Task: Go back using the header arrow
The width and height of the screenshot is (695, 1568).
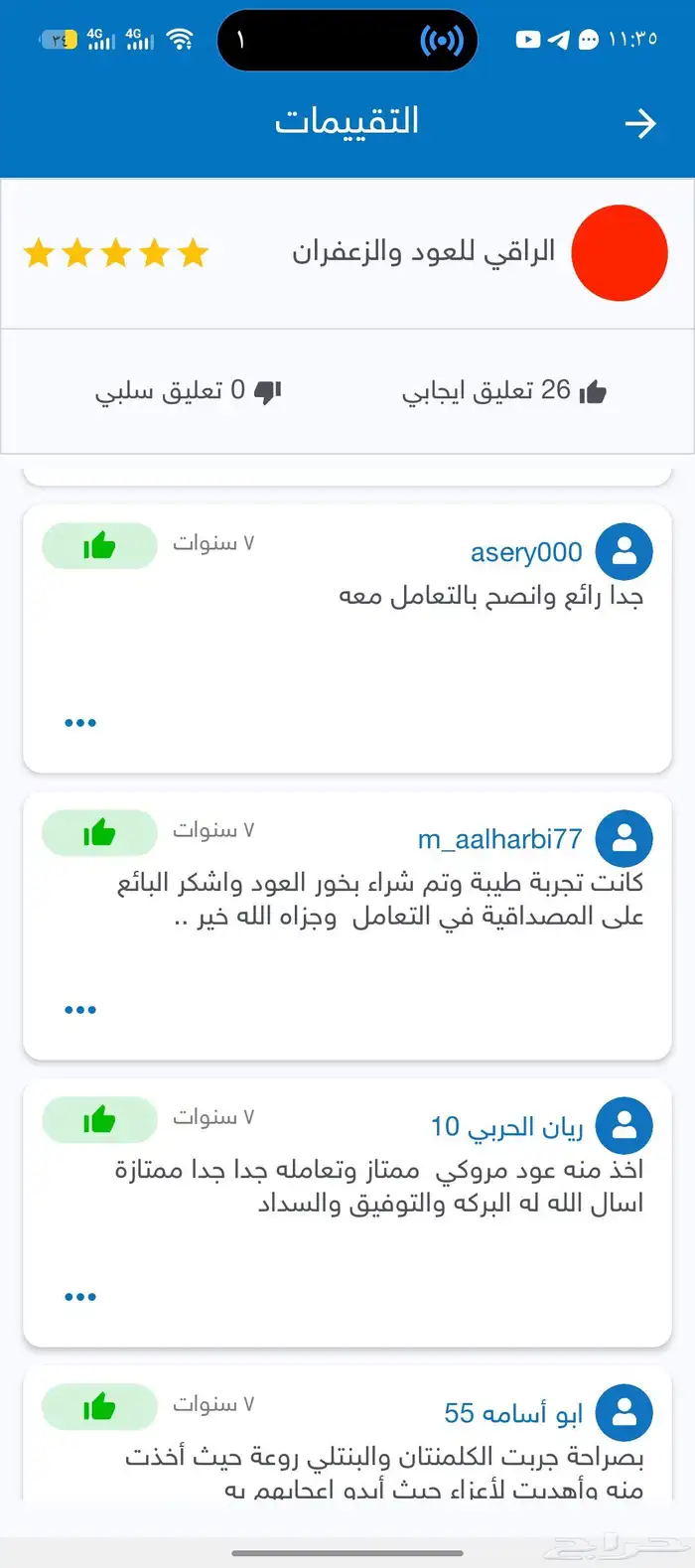Action: (x=640, y=123)
